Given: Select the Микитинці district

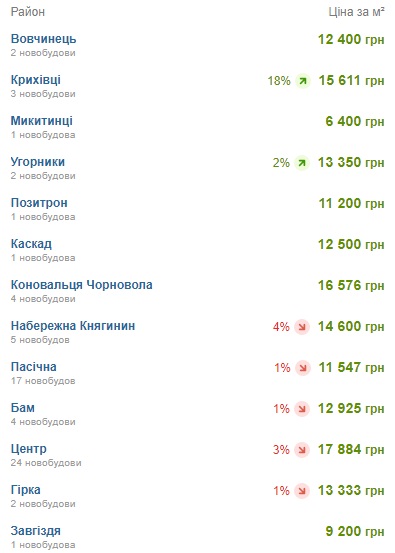Looking at the screenshot, I should coord(42,121).
